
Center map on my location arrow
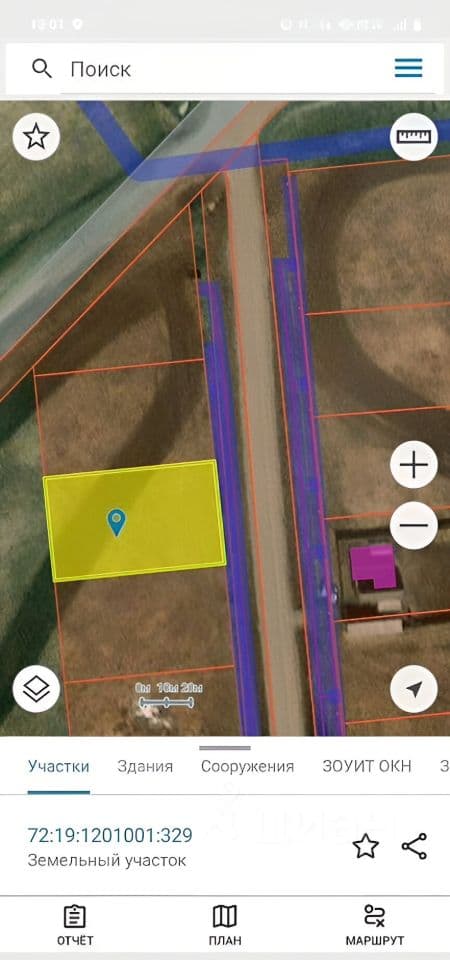coord(414,689)
